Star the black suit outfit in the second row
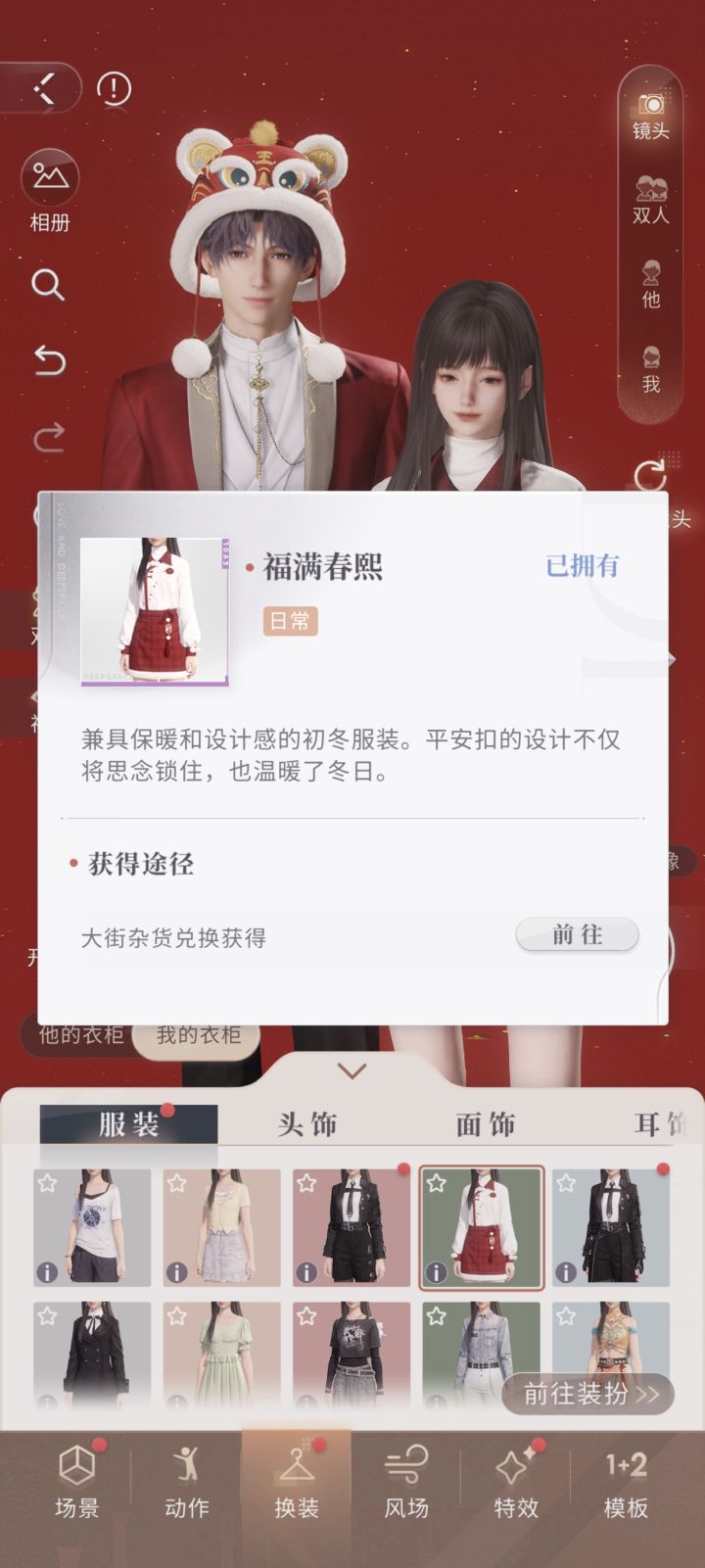Viewport: 705px width, 1568px height. click(46, 1315)
